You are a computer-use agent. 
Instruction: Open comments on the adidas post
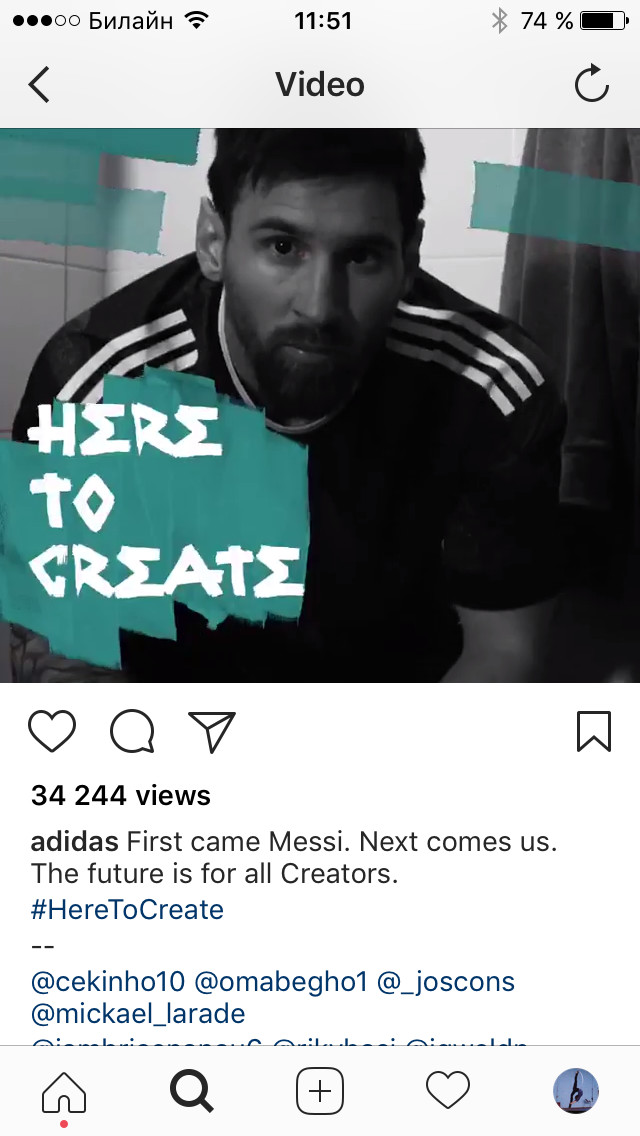click(x=132, y=732)
